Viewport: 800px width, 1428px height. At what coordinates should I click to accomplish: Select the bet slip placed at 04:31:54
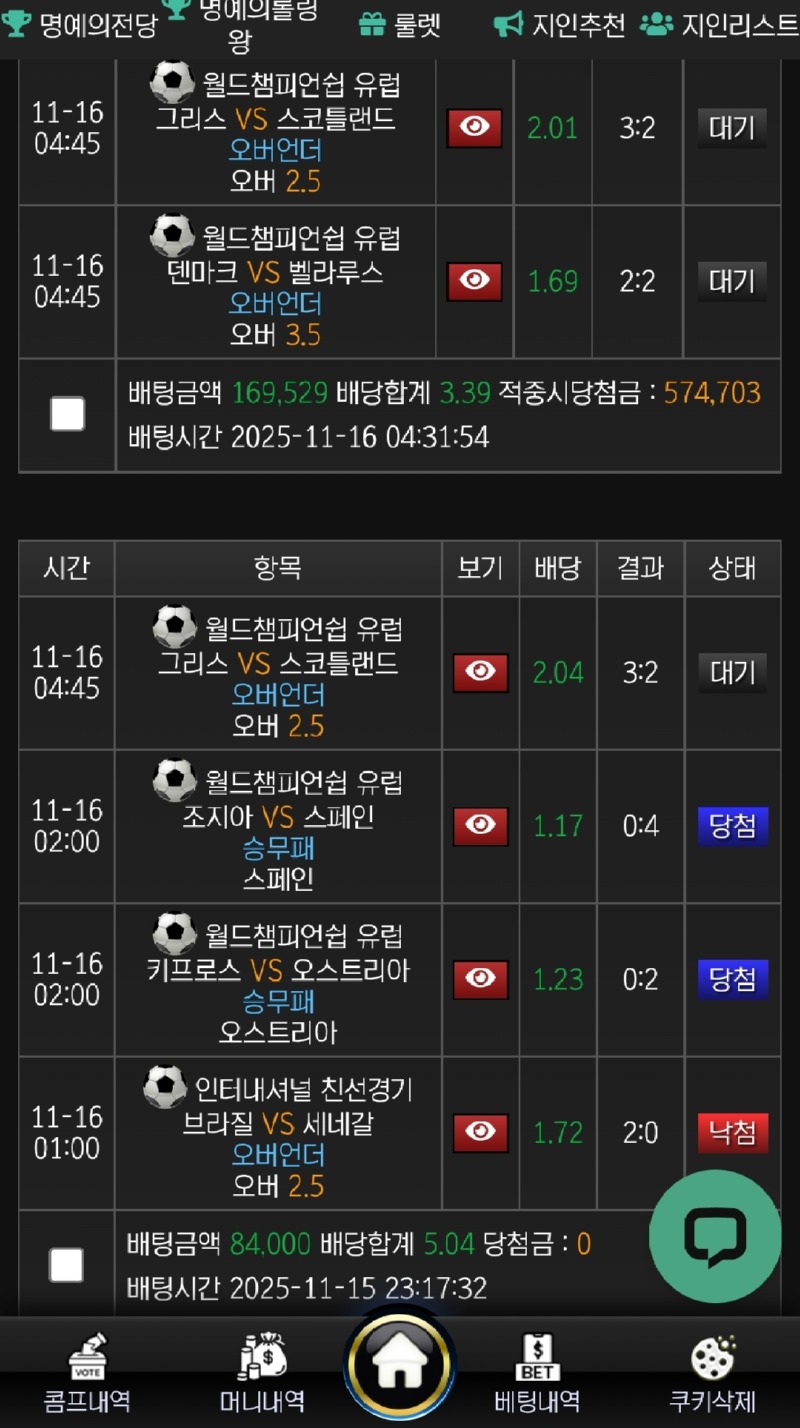(x=67, y=414)
